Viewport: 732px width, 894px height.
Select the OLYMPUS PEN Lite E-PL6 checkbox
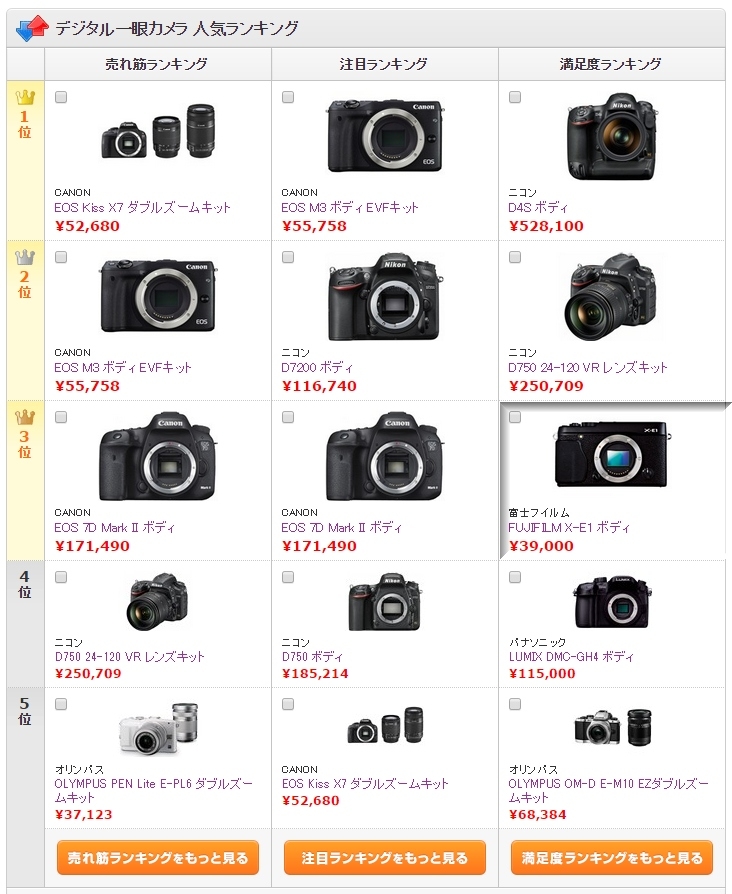pos(61,704)
